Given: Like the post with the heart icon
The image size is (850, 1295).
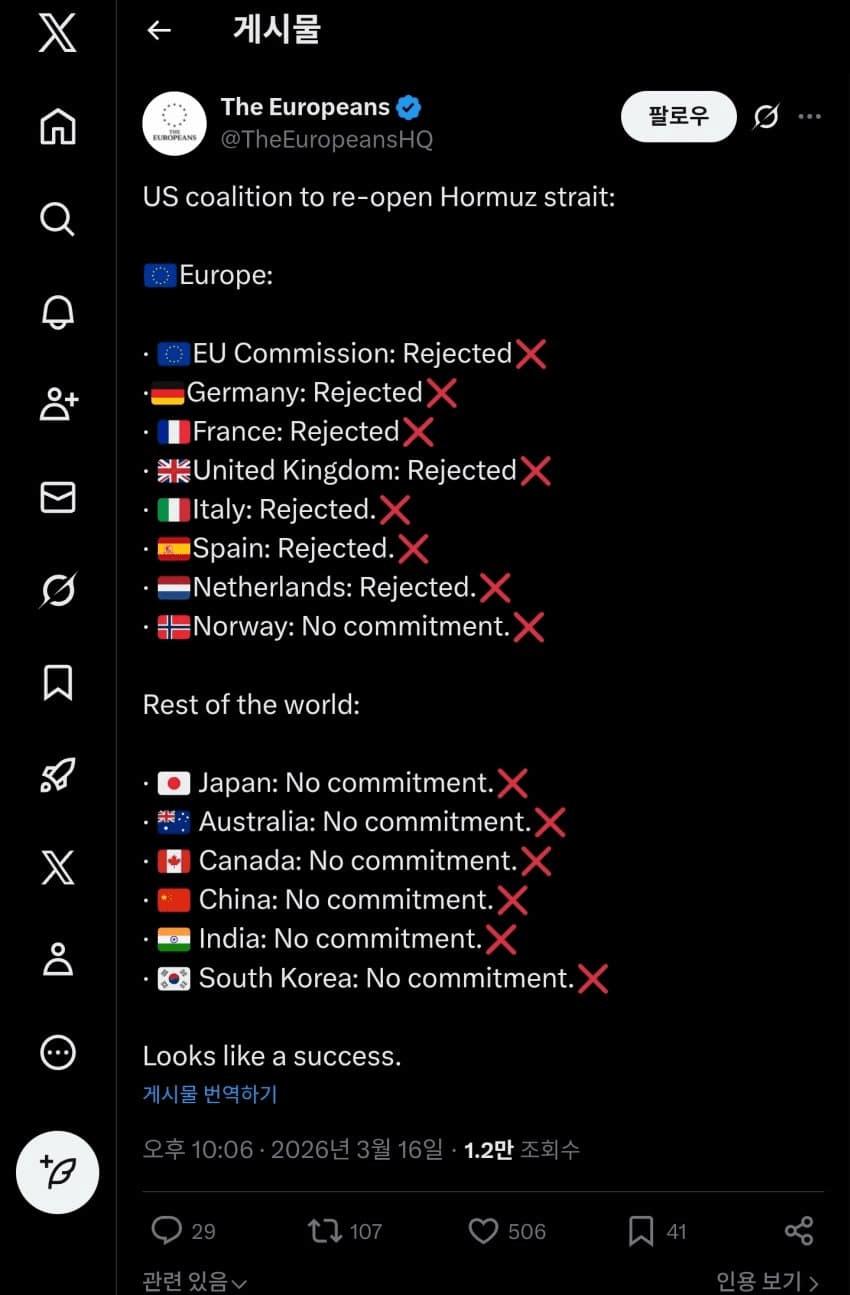Looking at the screenshot, I should 483,1230.
